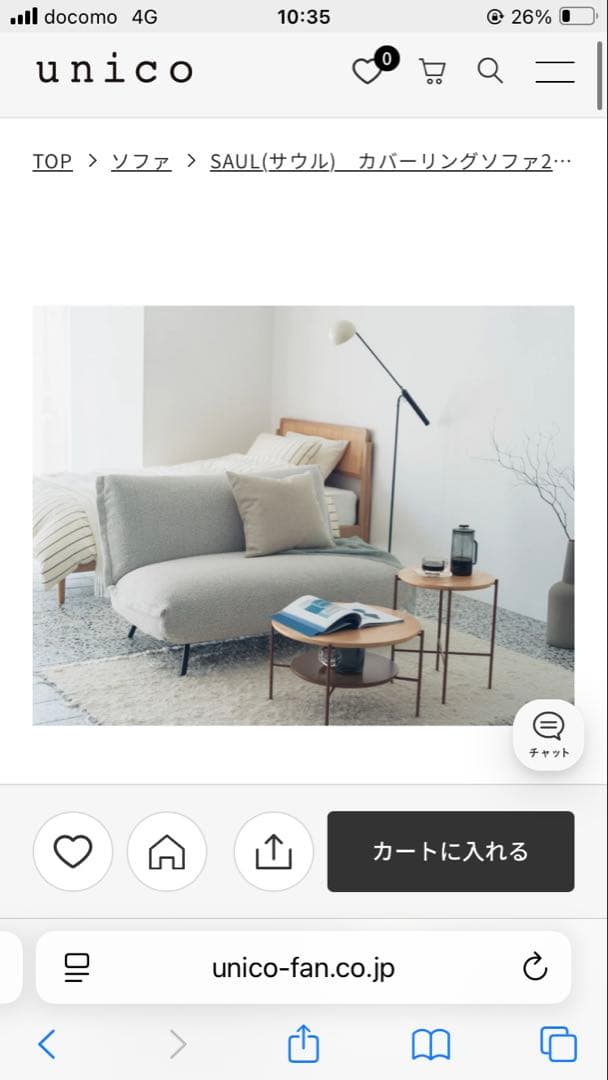Viewport: 608px width, 1080px height.
Task: Open the site search
Action: point(490,71)
